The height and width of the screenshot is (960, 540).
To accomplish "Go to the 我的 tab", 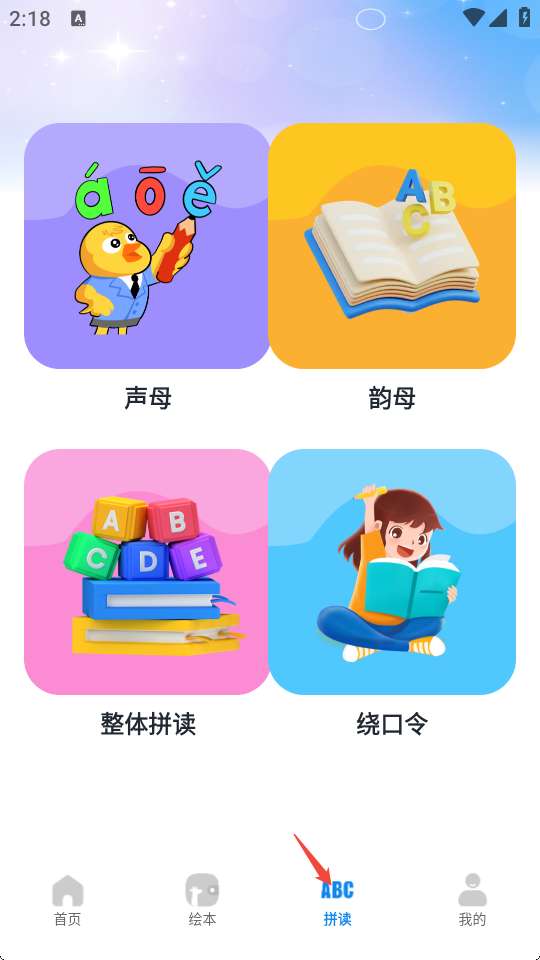I will (472, 900).
